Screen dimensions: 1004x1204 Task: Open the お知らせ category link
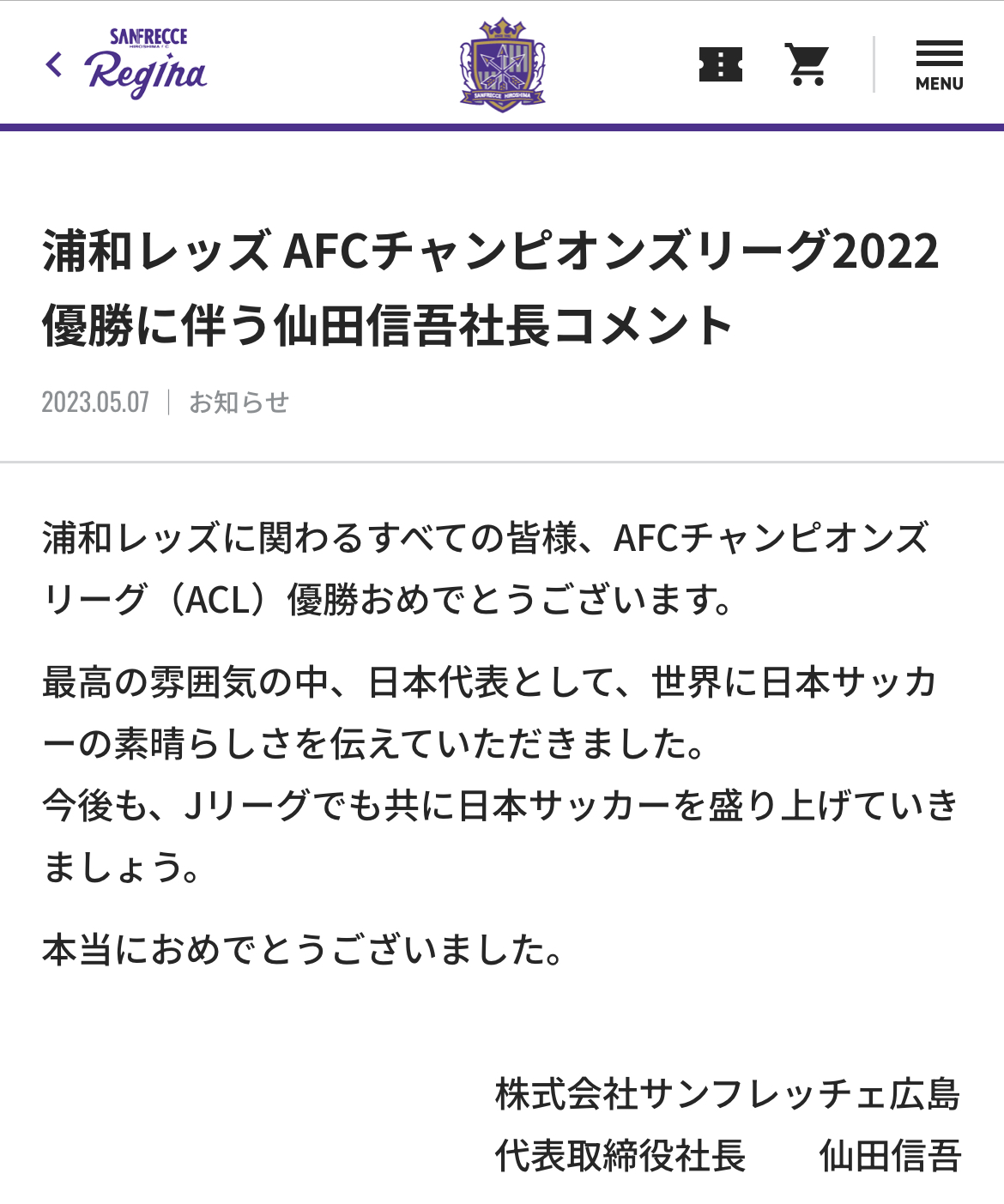coord(239,402)
